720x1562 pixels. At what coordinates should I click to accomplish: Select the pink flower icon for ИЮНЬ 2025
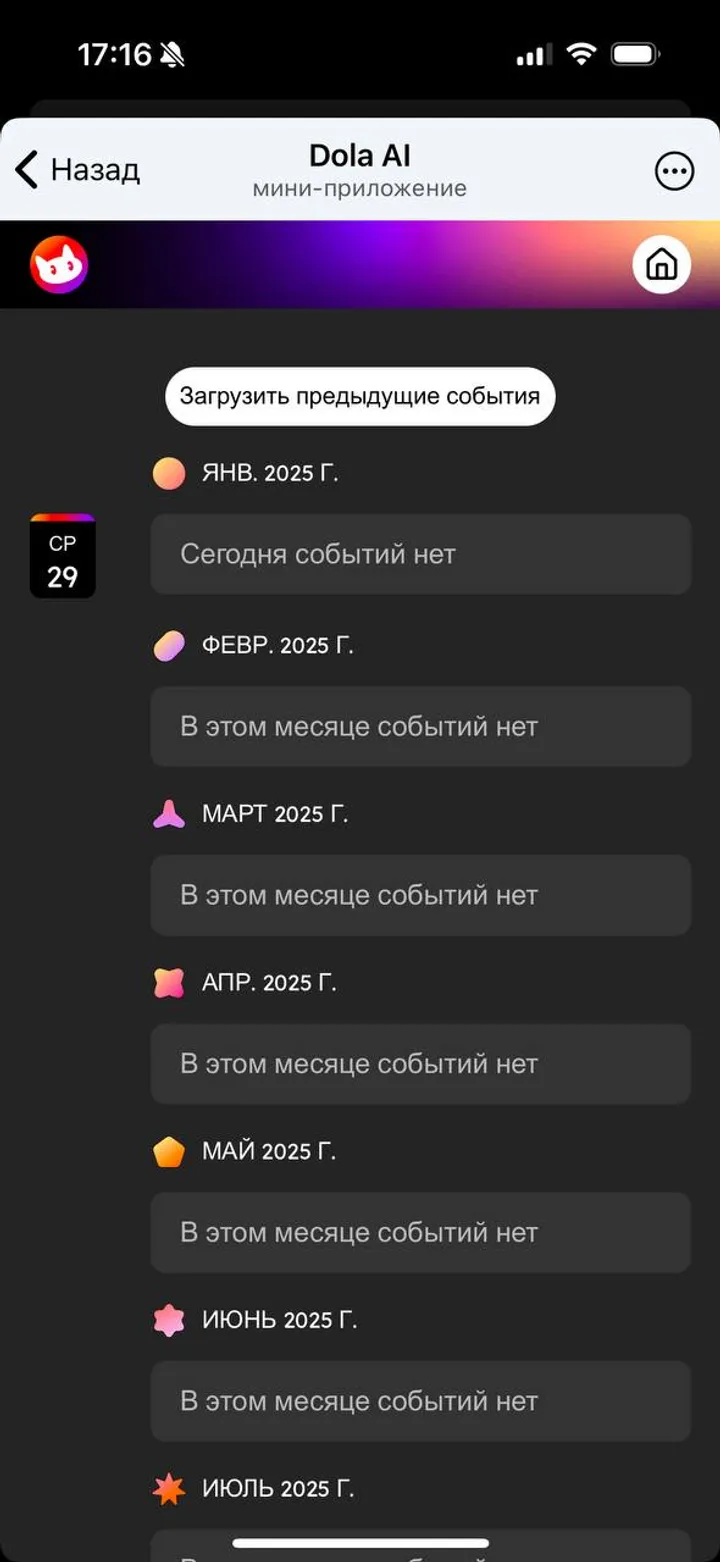click(x=168, y=1320)
